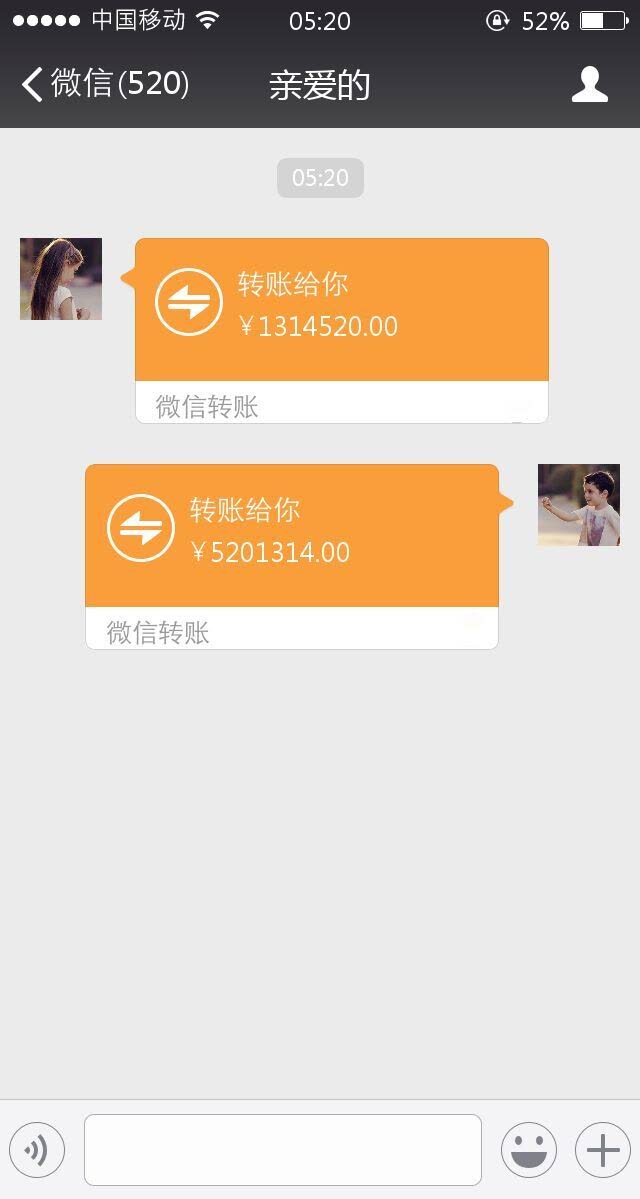Open the emoji sticker panel
The width and height of the screenshot is (640, 1199).
click(529, 1151)
